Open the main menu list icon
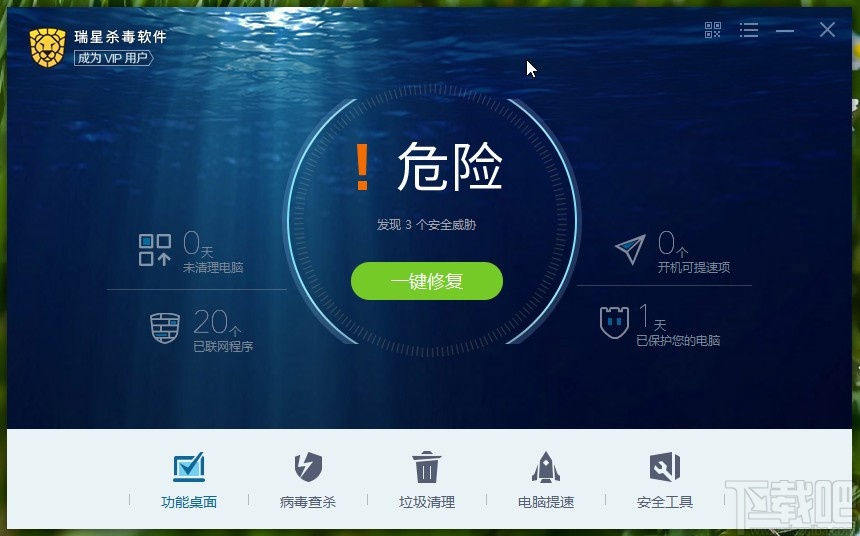Screen dimensions: 860x536 749,30
